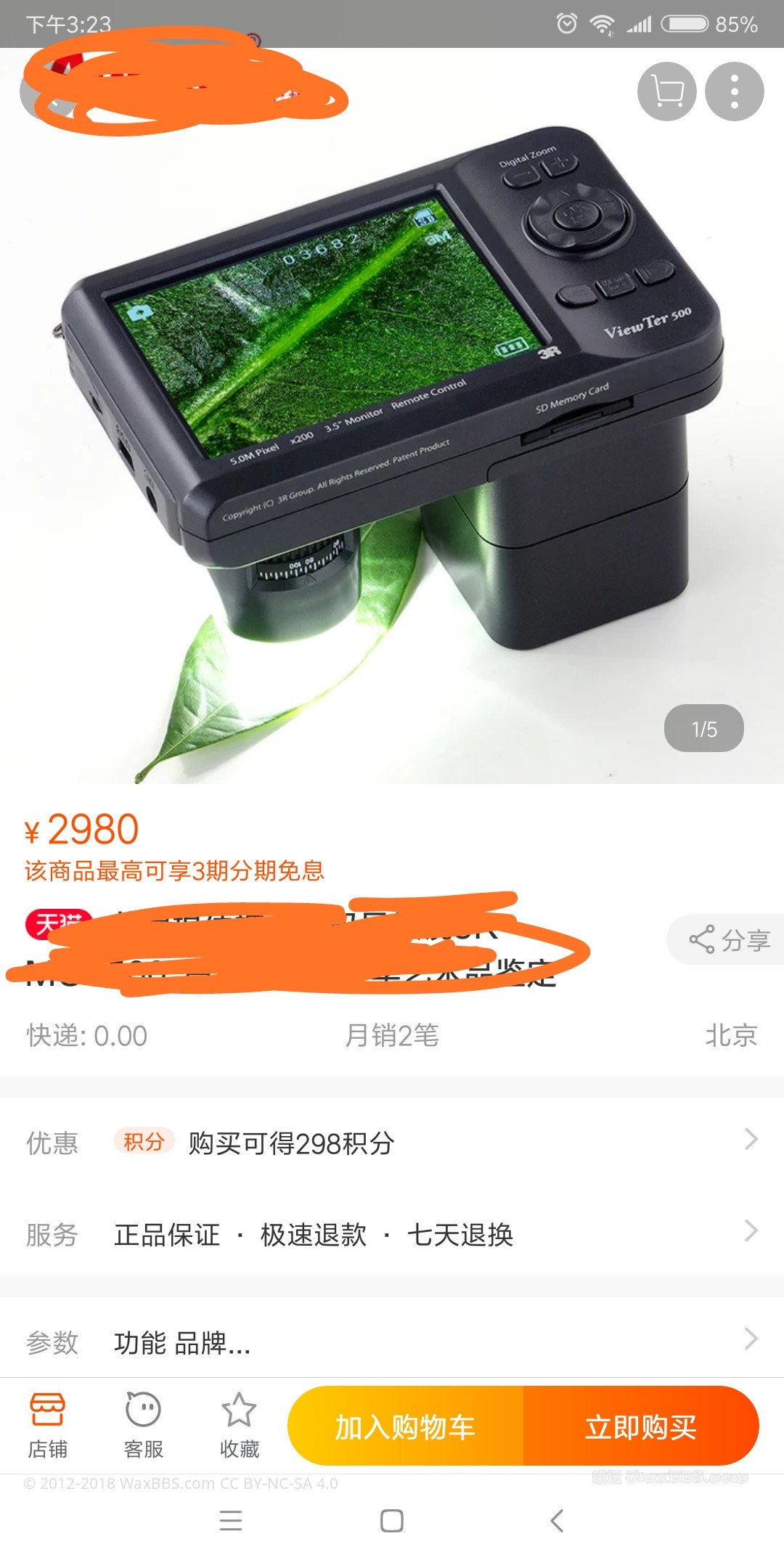The image size is (784, 1568).
Task: Go to the 店铺 store page
Action: click(x=48, y=1426)
